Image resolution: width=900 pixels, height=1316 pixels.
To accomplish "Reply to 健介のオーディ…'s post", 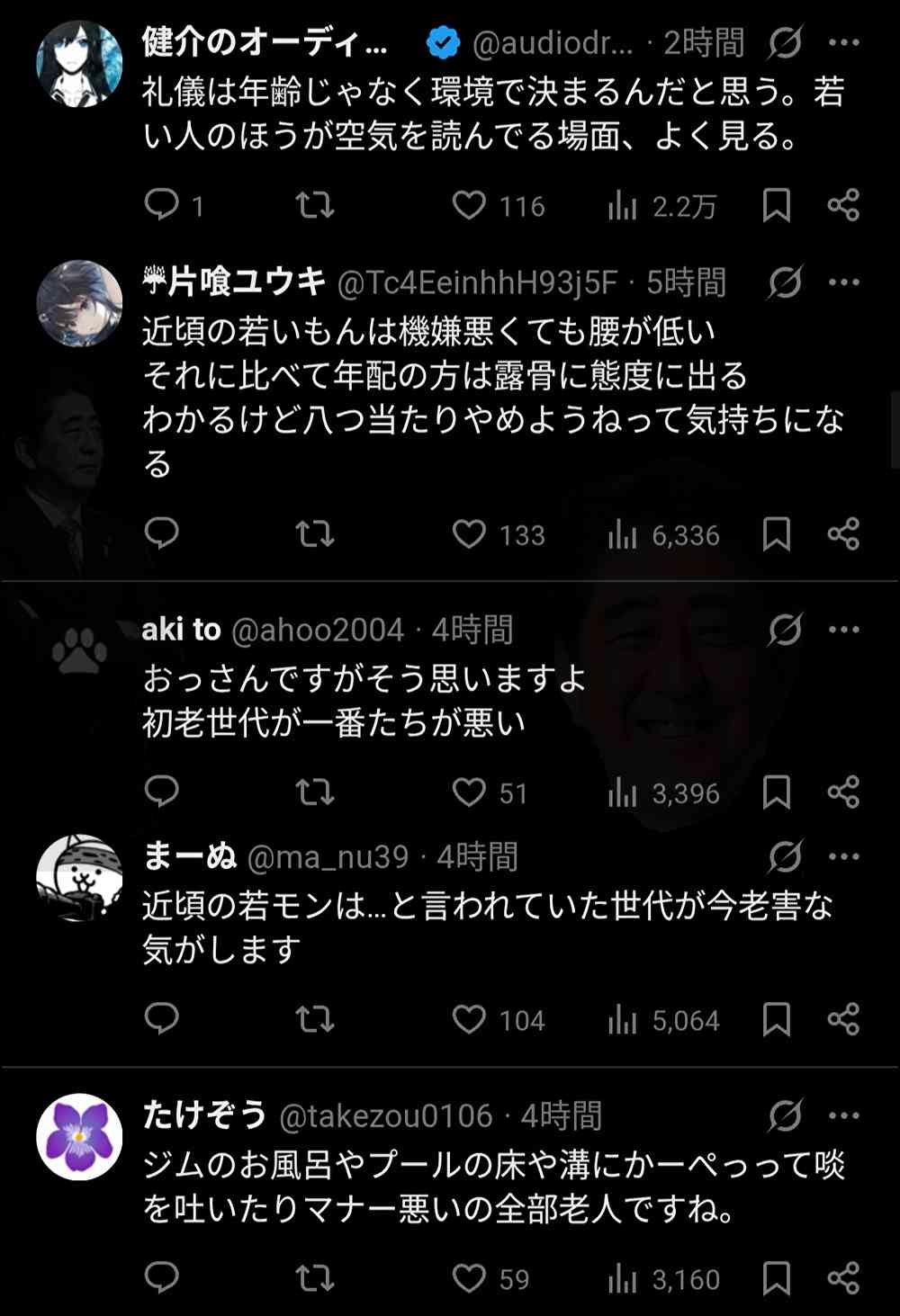I will coord(162,206).
